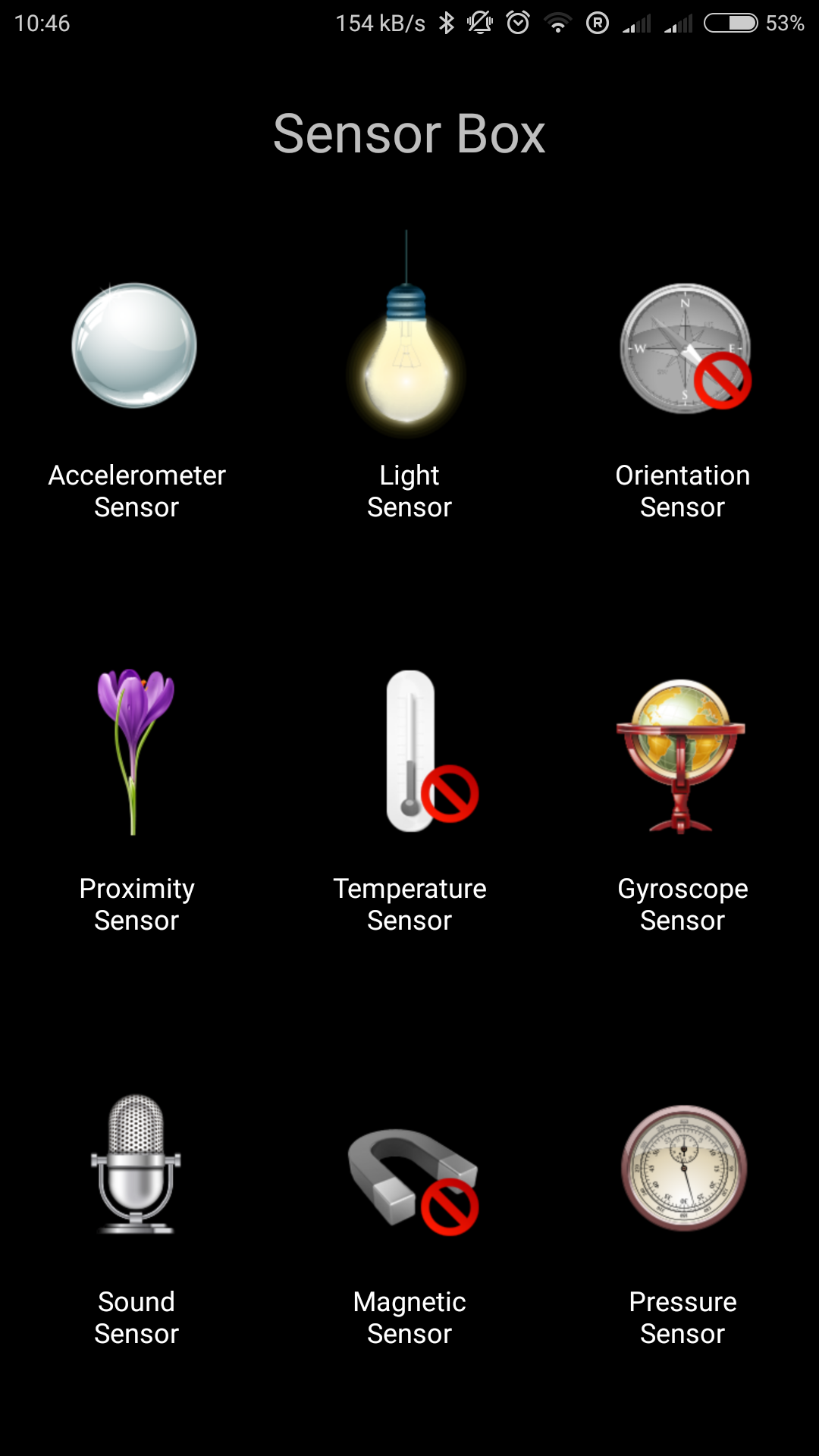
Task: Open the Gyroscope Sensor
Action: click(x=681, y=755)
